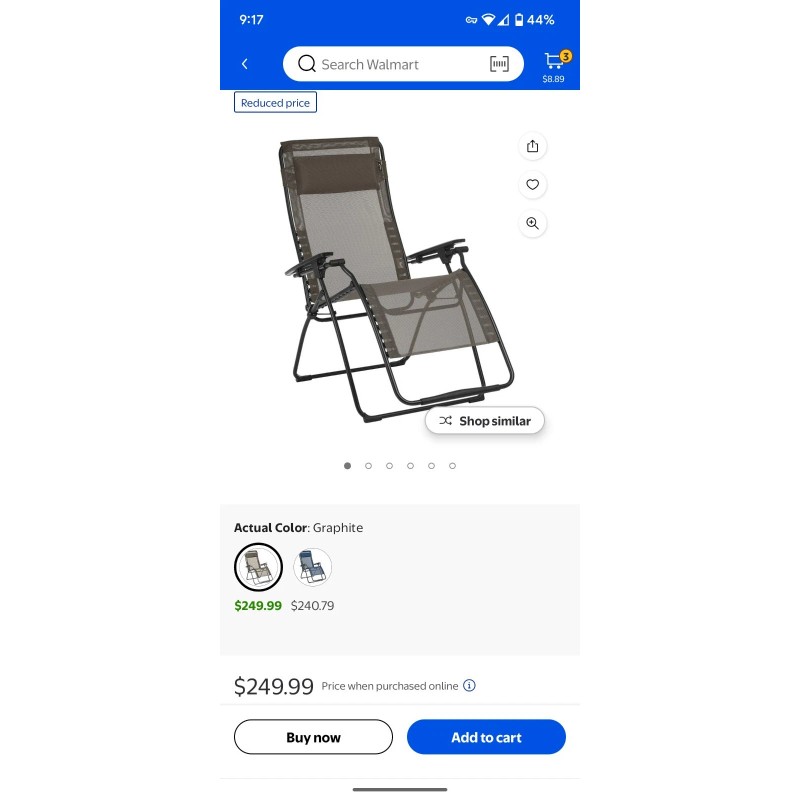Select the Graphite color swatch
Viewport: 800px width, 800px height.
[x=258, y=567]
